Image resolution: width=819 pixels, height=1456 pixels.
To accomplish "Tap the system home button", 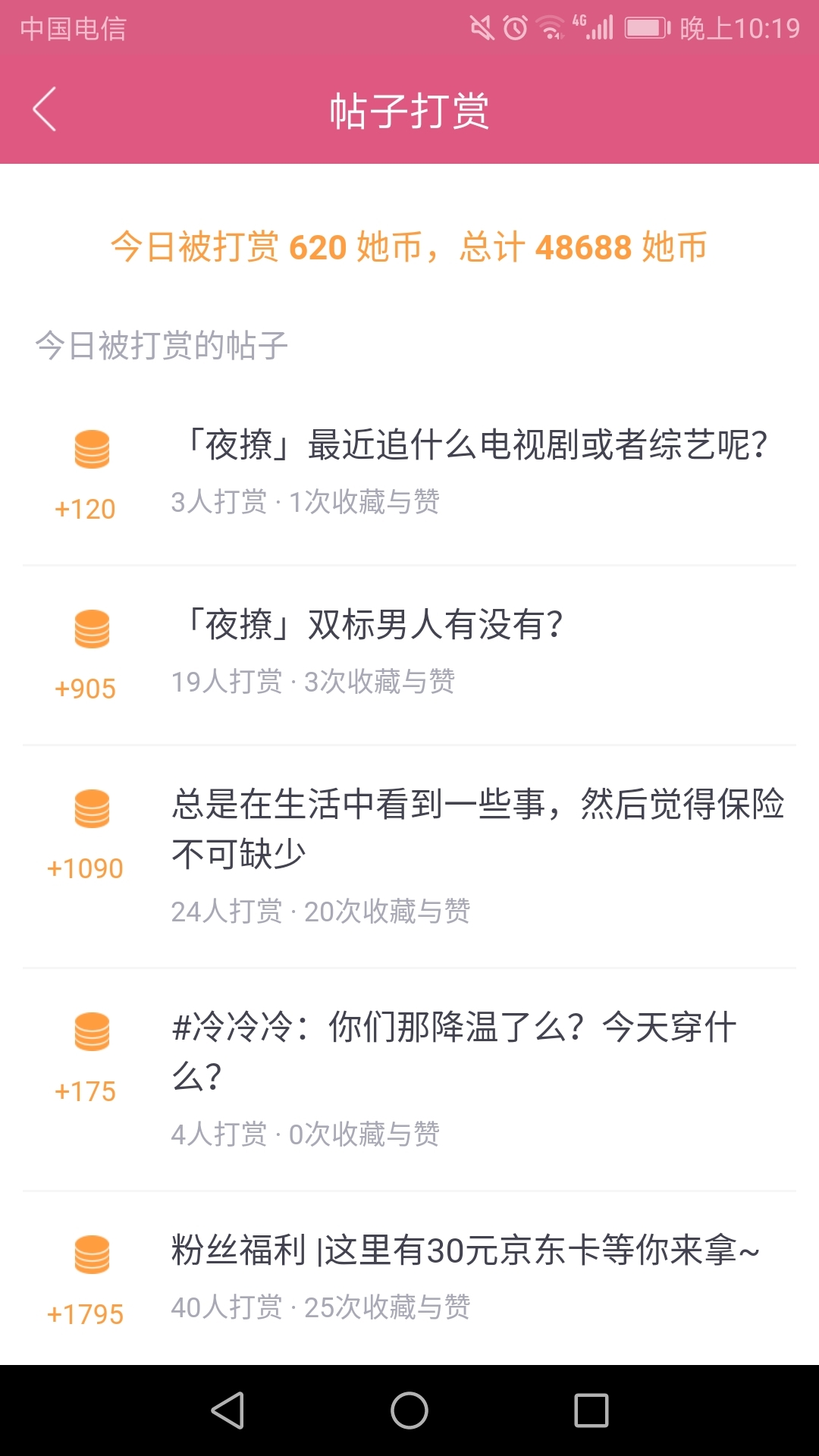I will coord(409,1410).
